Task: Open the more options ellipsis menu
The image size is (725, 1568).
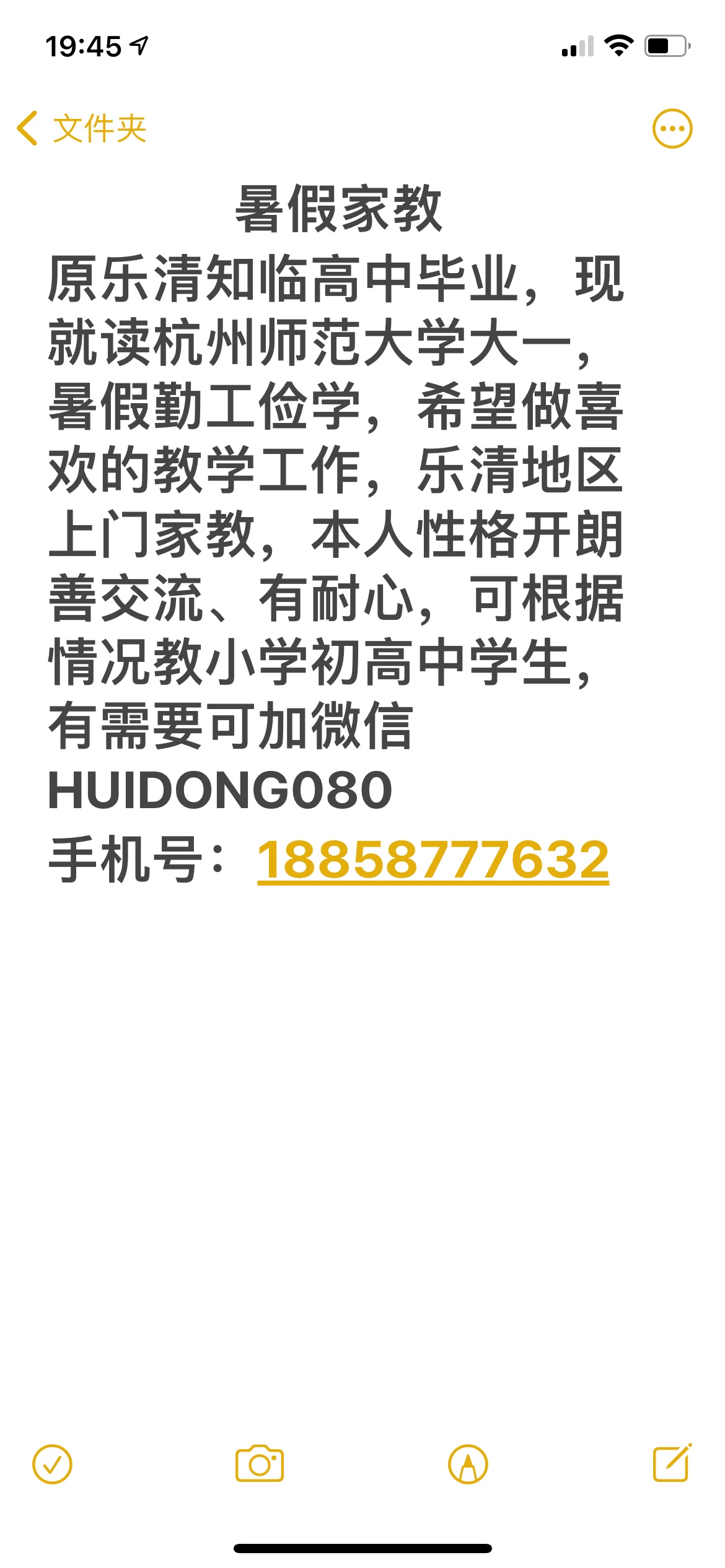Action: [x=672, y=129]
